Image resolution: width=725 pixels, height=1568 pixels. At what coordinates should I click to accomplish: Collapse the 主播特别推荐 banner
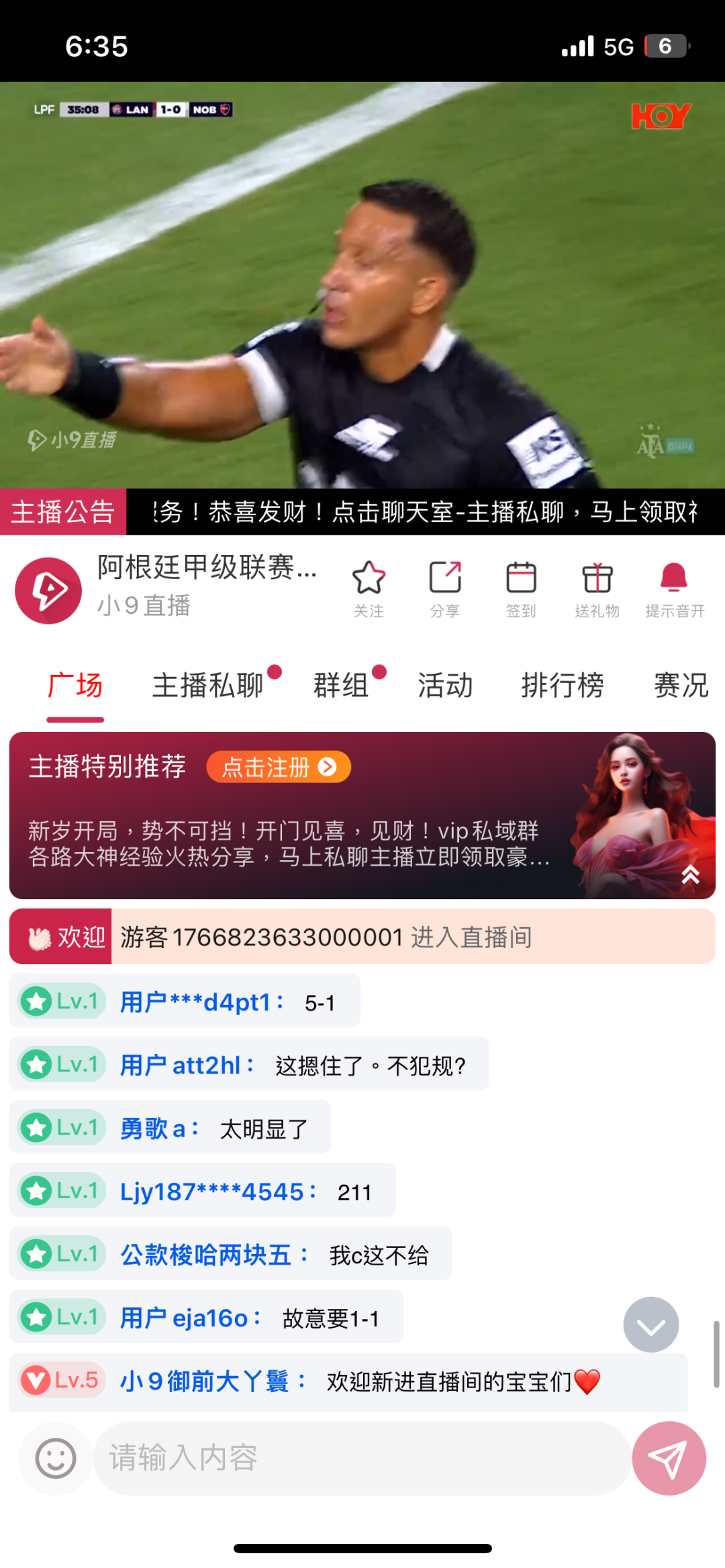click(690, 874)
